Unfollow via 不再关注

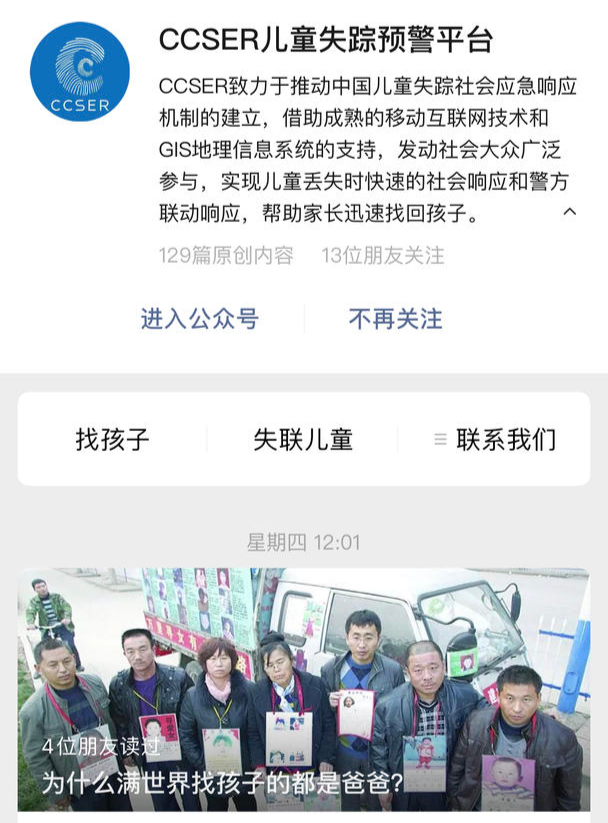395,319
